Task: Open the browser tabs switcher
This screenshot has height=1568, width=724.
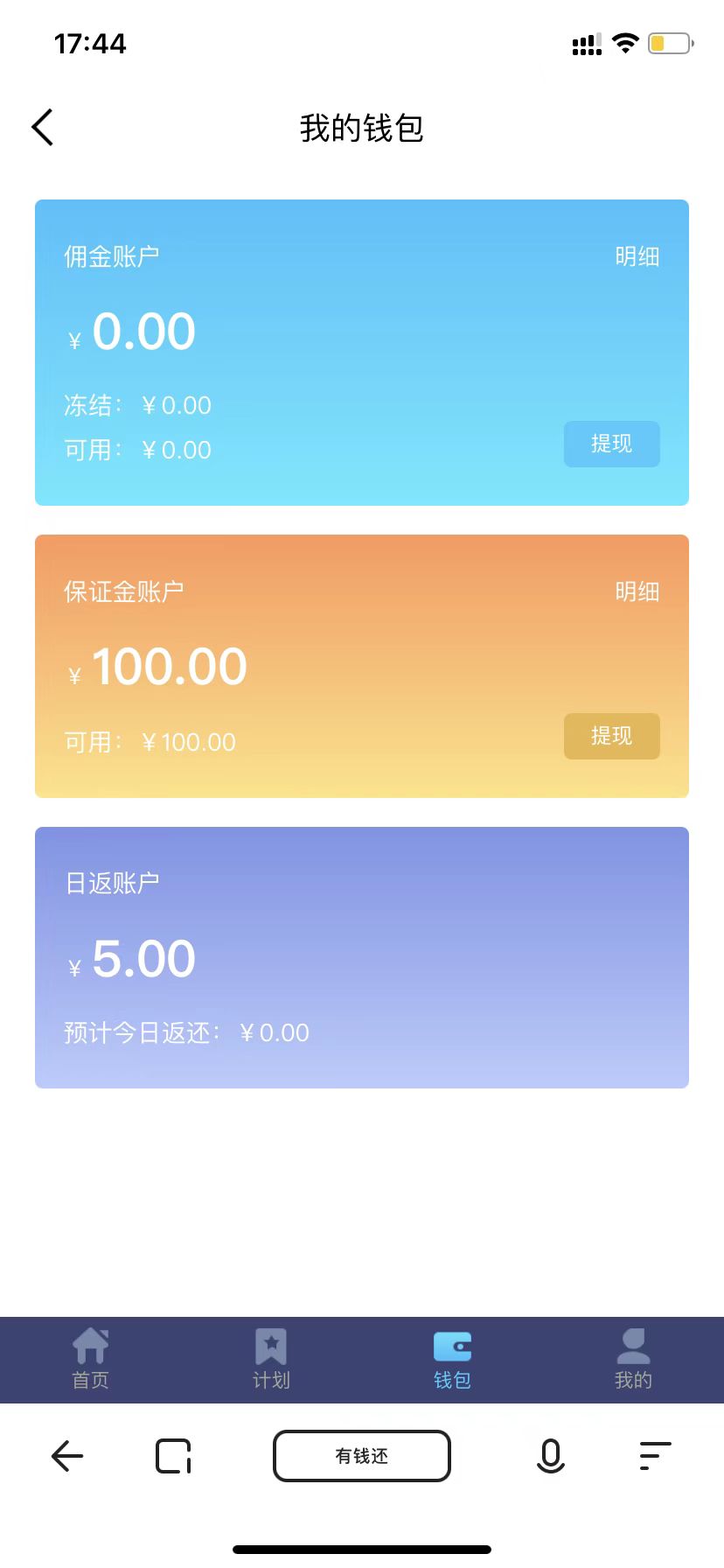Action: coord(173,1456)
